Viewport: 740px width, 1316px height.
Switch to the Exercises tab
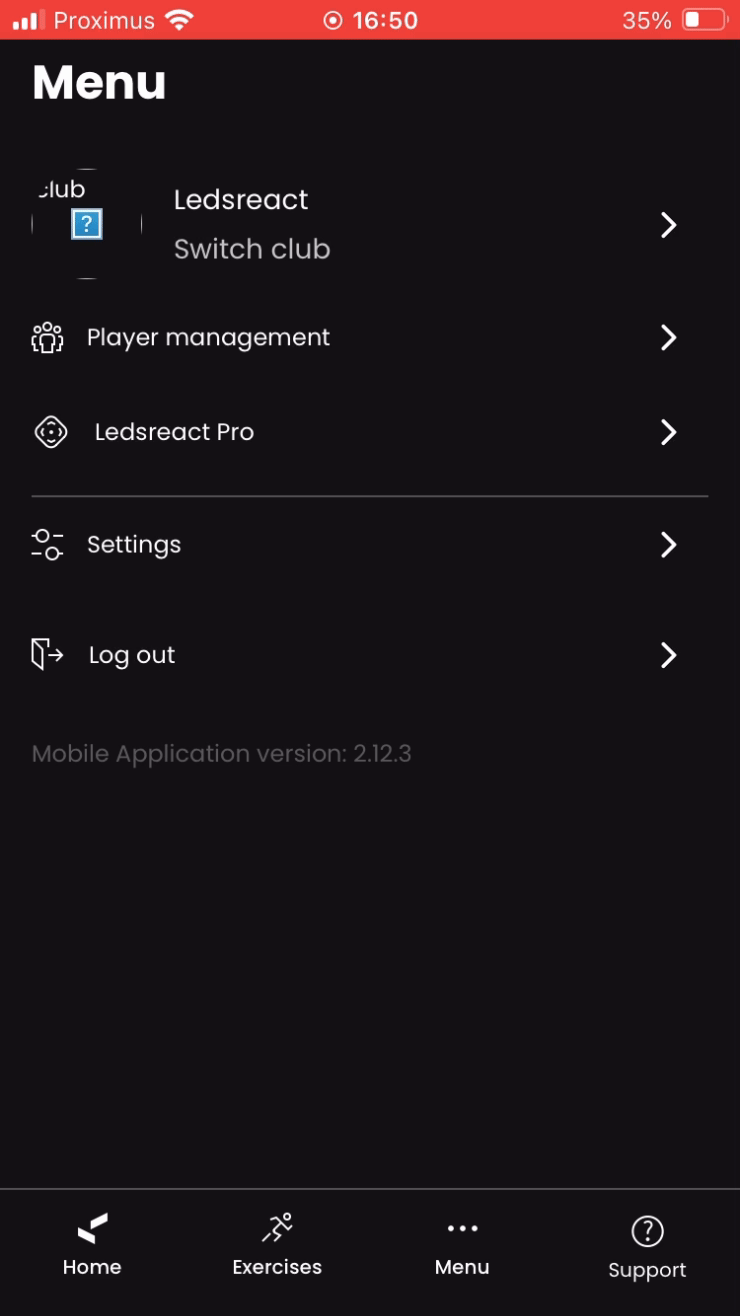(x=277, y=1245)
